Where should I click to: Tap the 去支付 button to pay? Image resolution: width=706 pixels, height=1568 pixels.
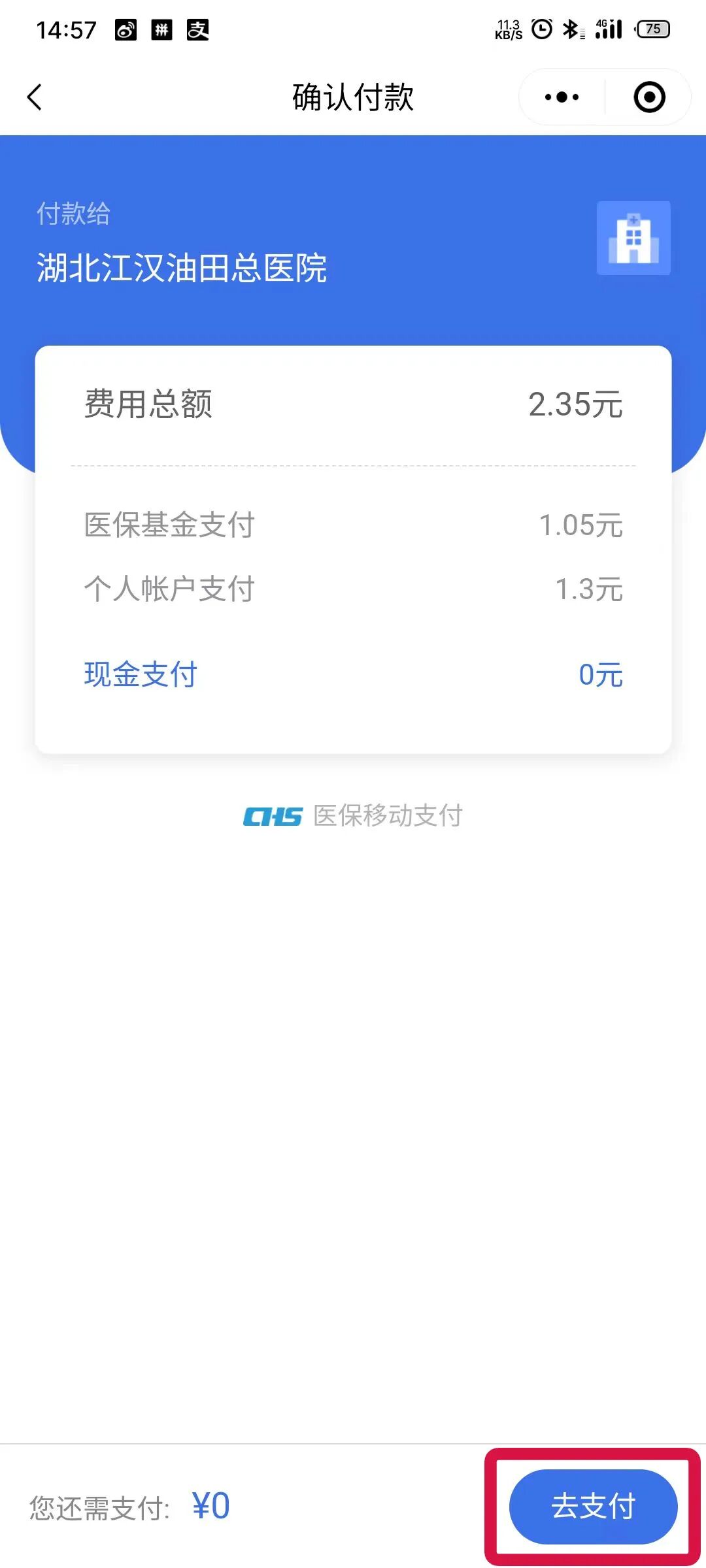593,1506
